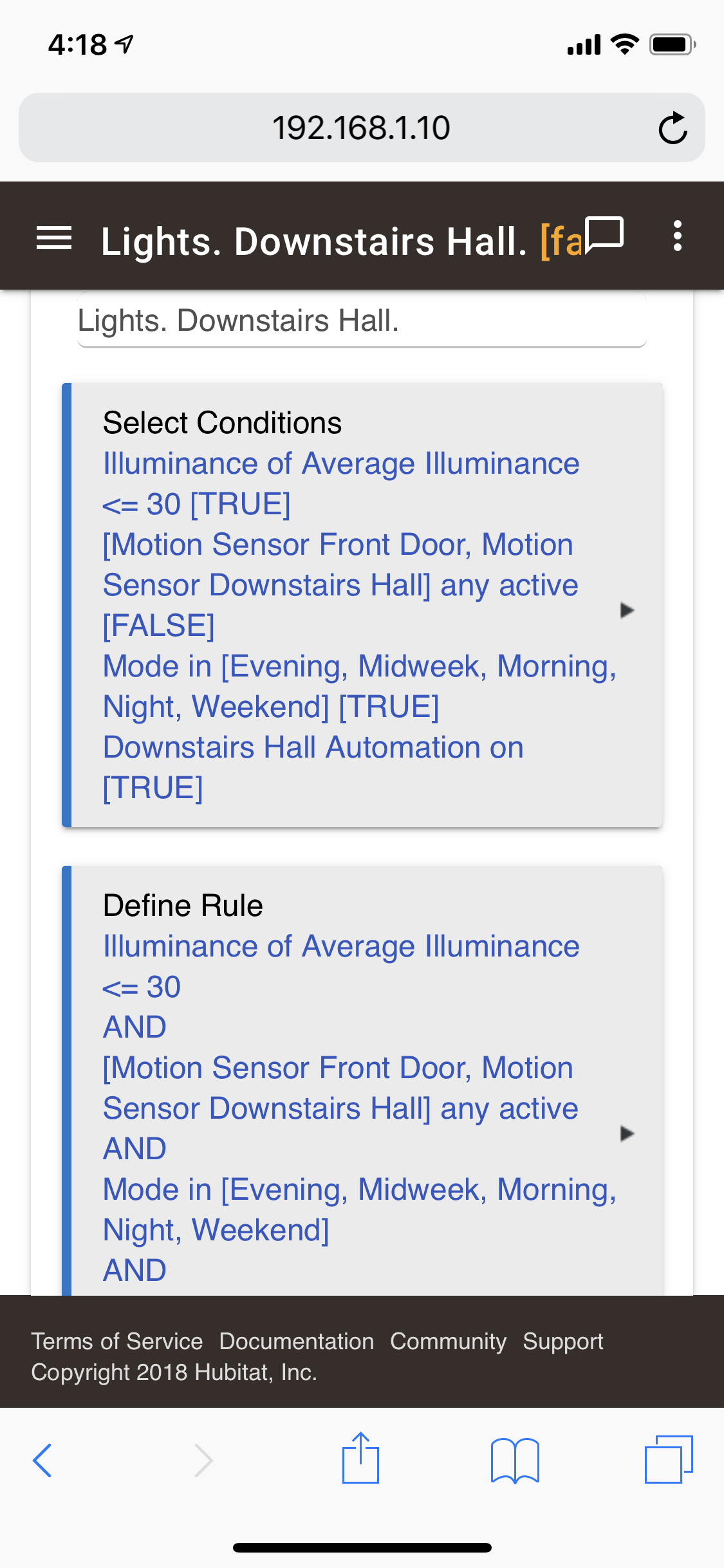Share this page from the Safari toolbar
Screen dimensions: 724x1568
click(x=360, y=1457)
